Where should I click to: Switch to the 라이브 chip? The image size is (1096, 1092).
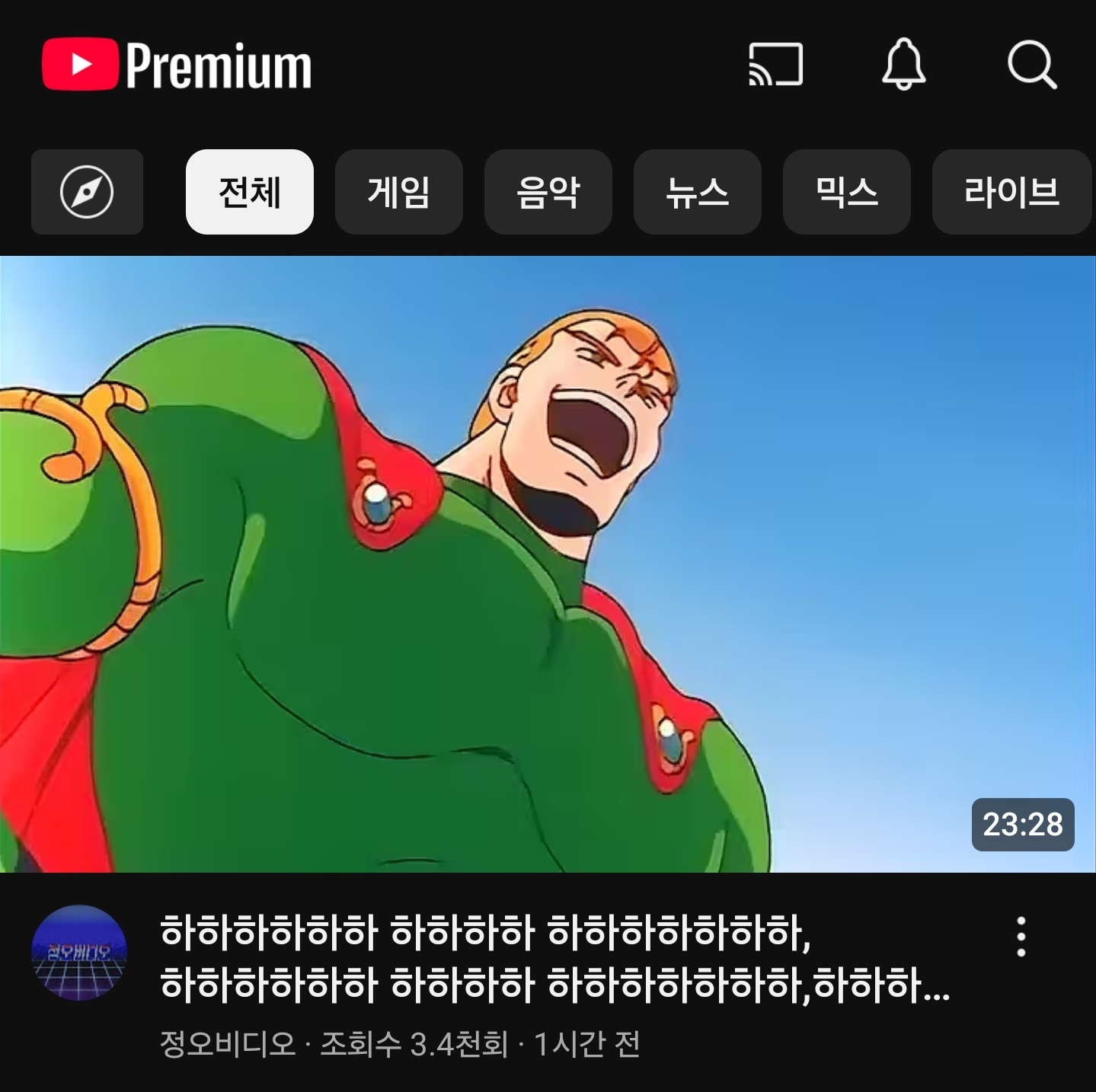(x=1011, y=192)
